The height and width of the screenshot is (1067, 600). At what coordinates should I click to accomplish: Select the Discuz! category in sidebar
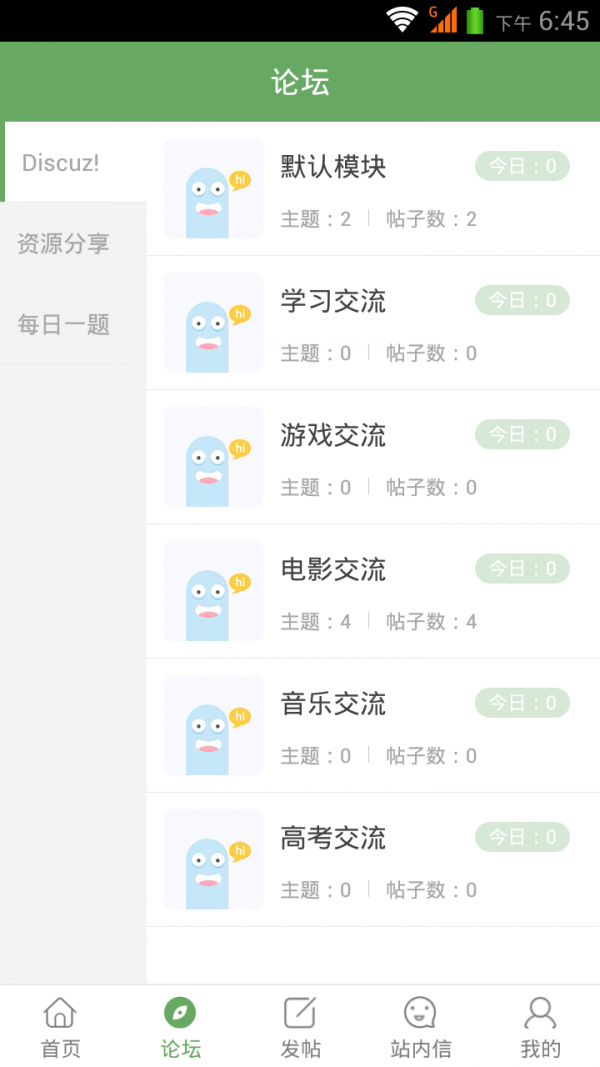tap(62, 163)
